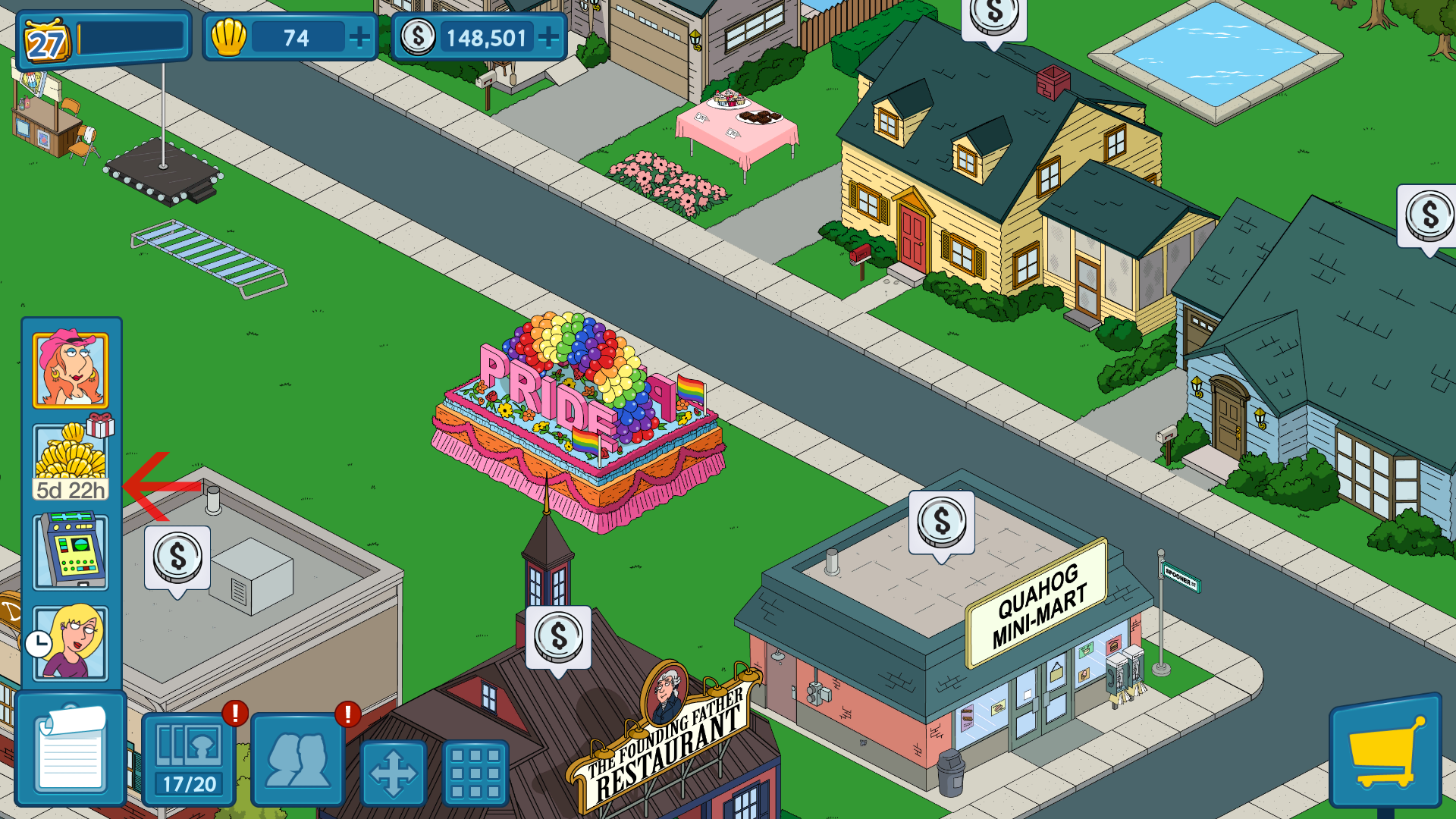Open the friends silhouettes button
The image size is (1456, 819).
coord(298,758)
